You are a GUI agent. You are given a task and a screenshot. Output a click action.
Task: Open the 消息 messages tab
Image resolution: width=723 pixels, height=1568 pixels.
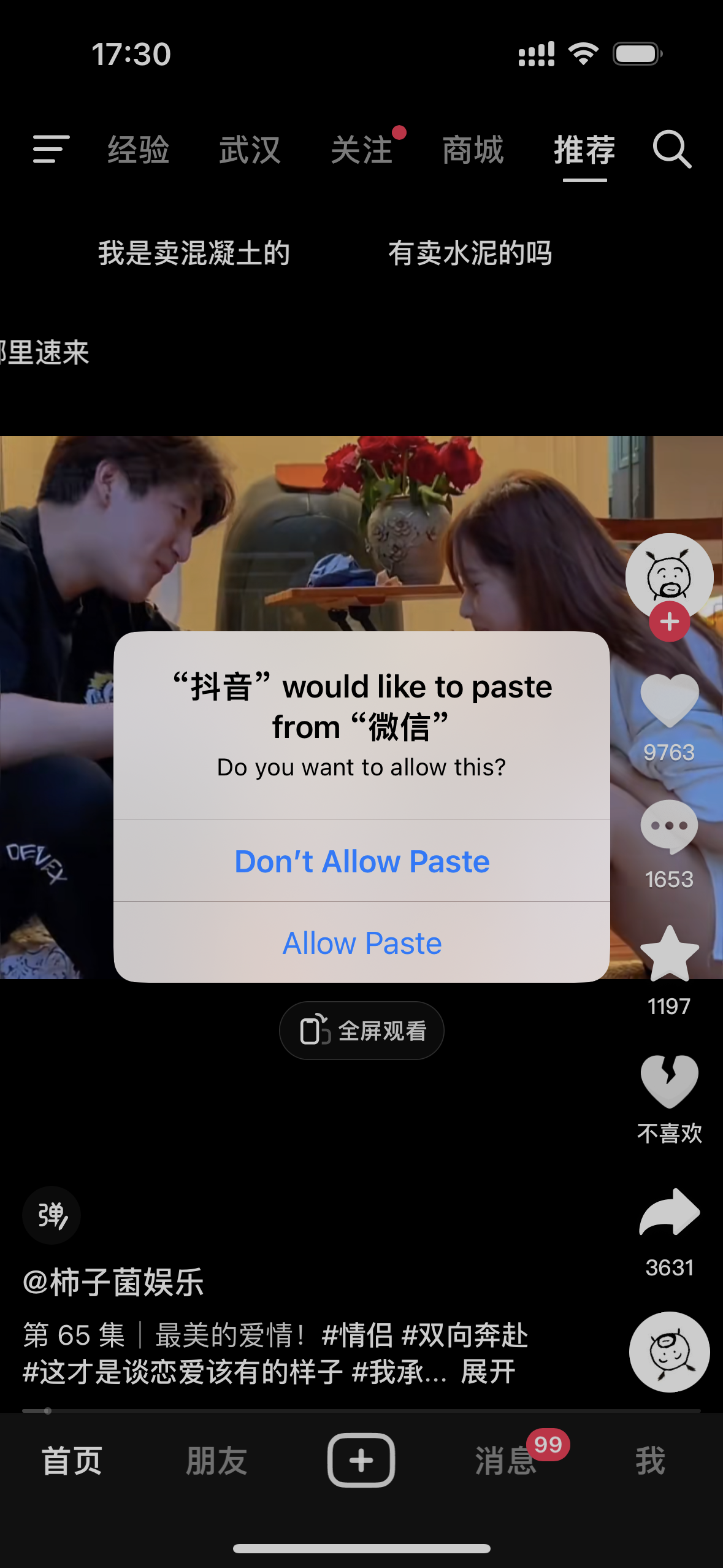506,1461
